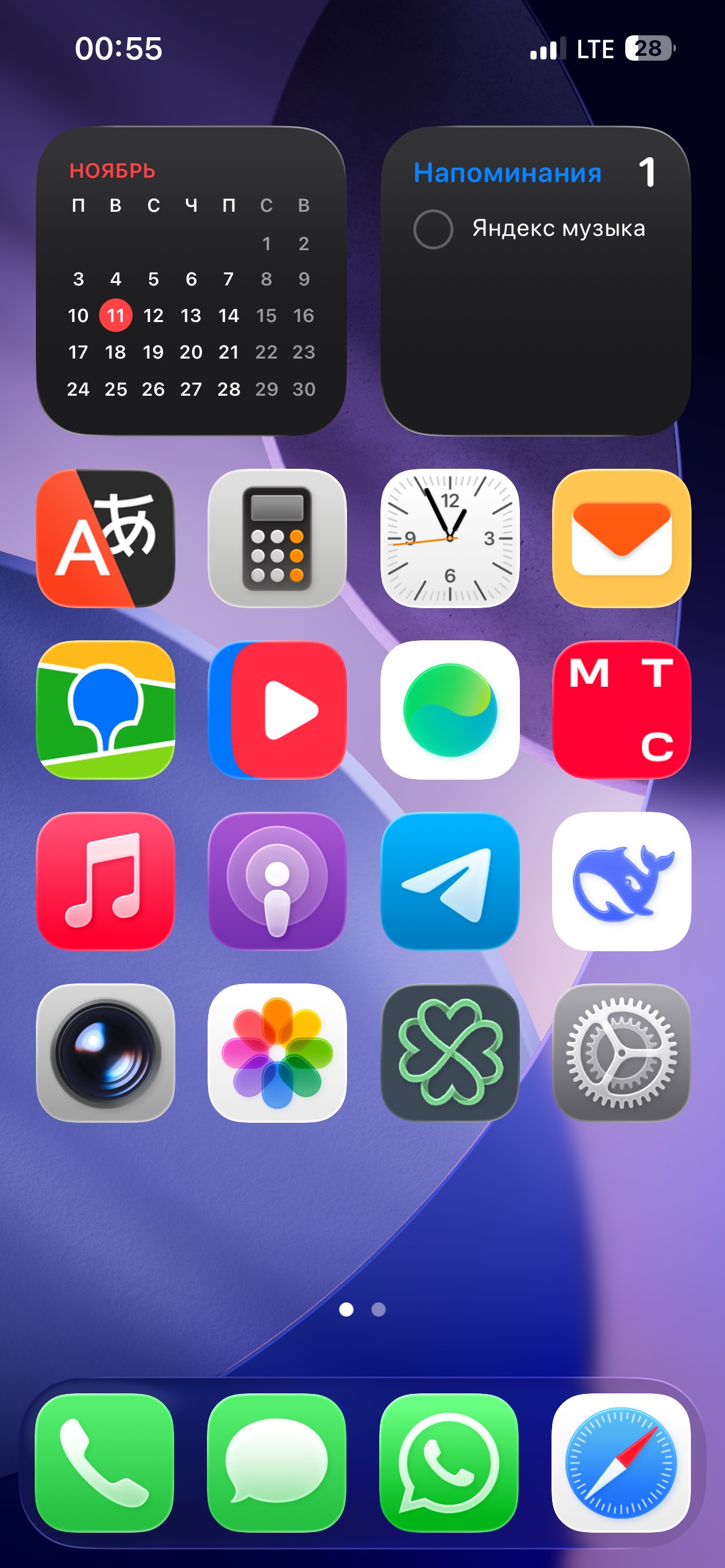Screen dimensions: 725x1568
Task: Open the maps app with blue balloon
Action: [105, 710]
